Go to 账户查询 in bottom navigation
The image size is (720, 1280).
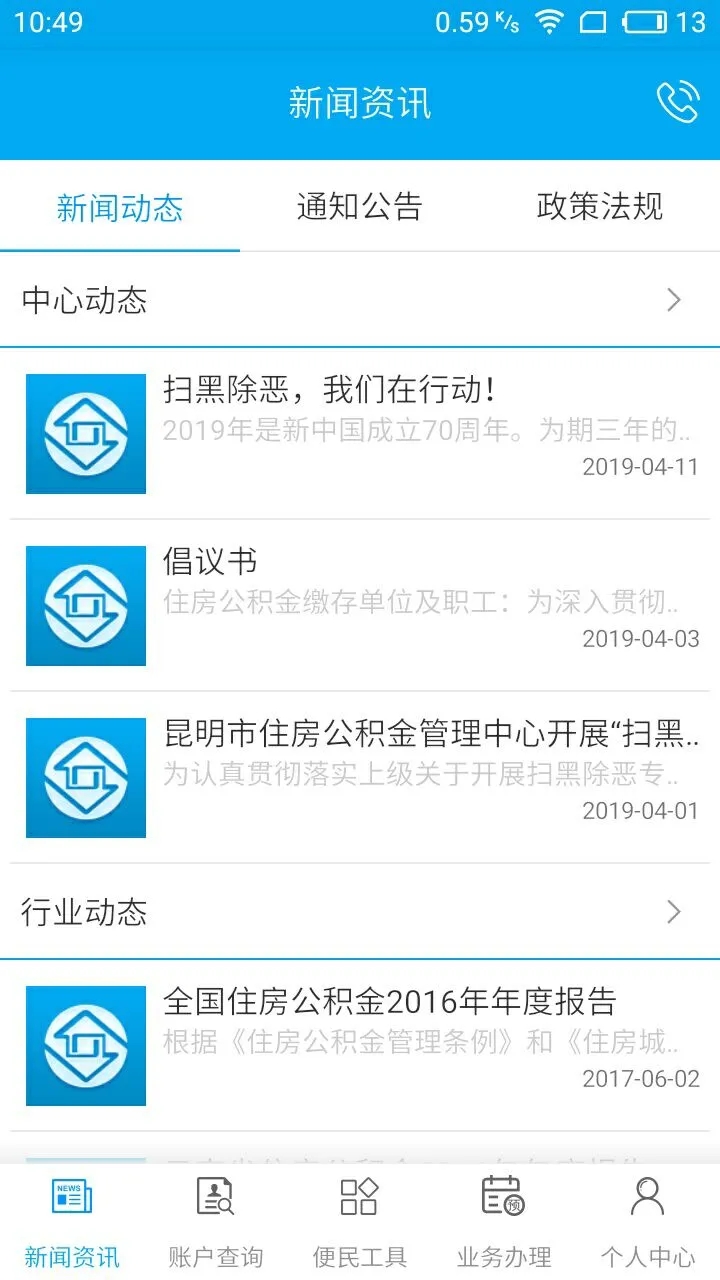click(216, 1222)
